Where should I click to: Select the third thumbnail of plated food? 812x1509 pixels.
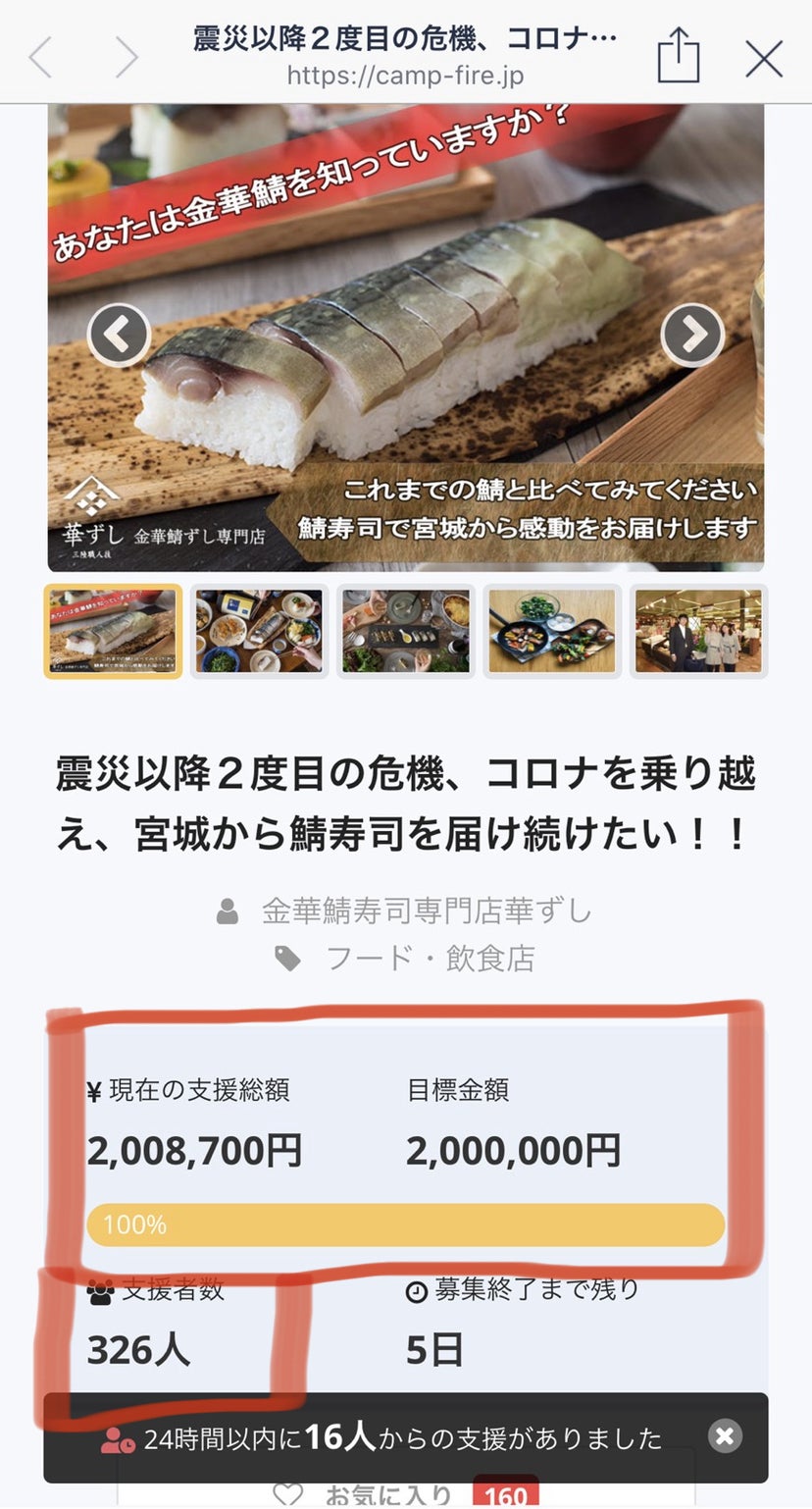(406, 631)
